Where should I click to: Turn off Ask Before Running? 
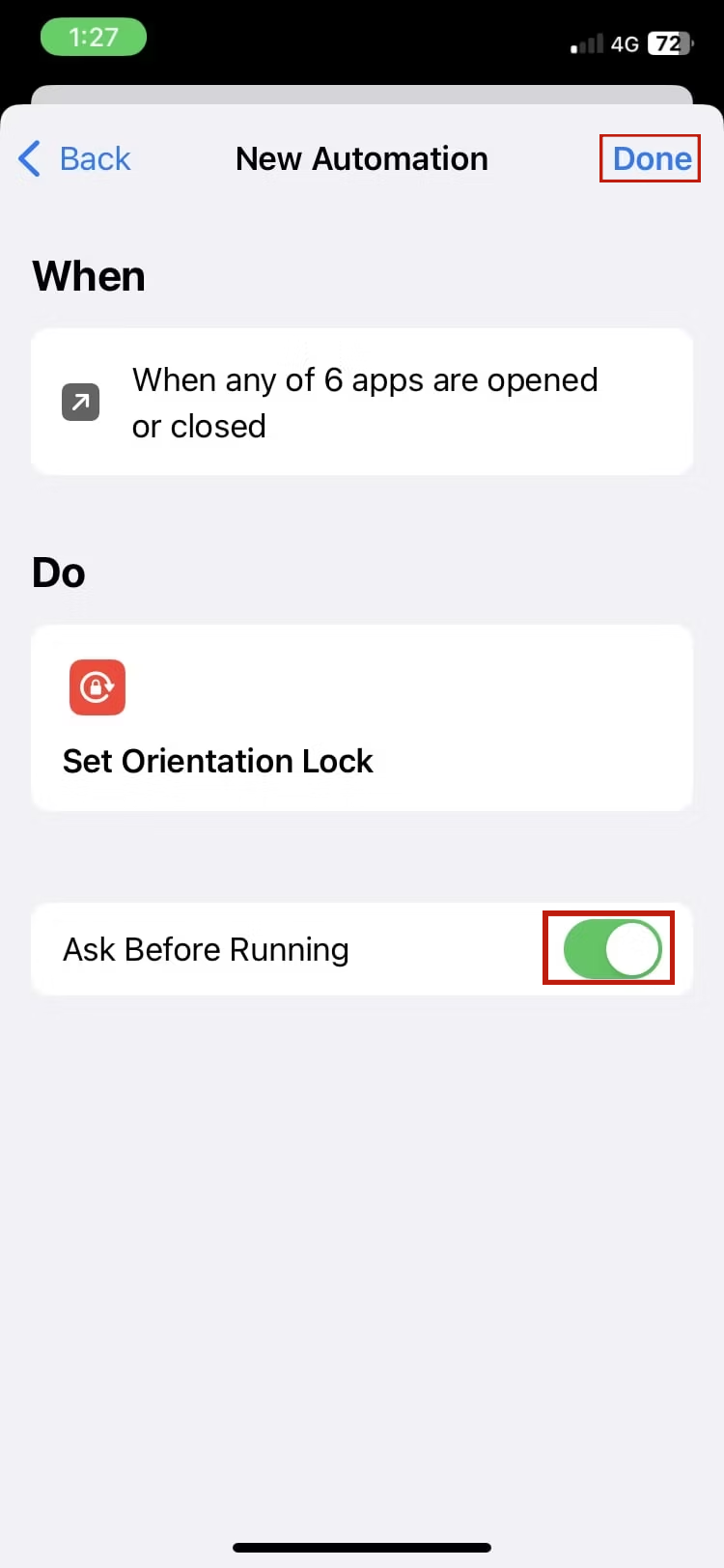[611, 949]
